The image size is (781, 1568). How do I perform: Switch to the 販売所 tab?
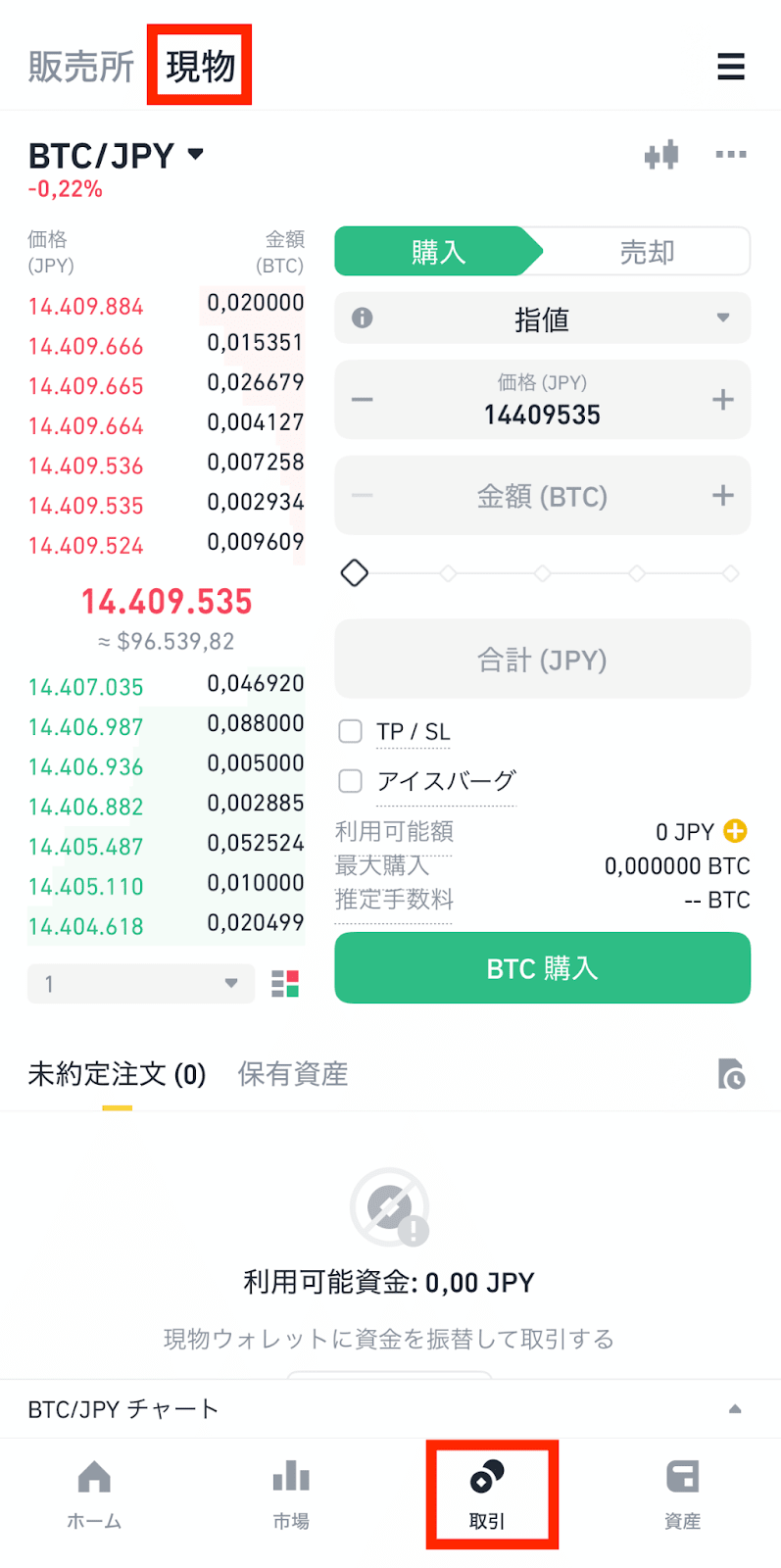(x=80, y=67)
